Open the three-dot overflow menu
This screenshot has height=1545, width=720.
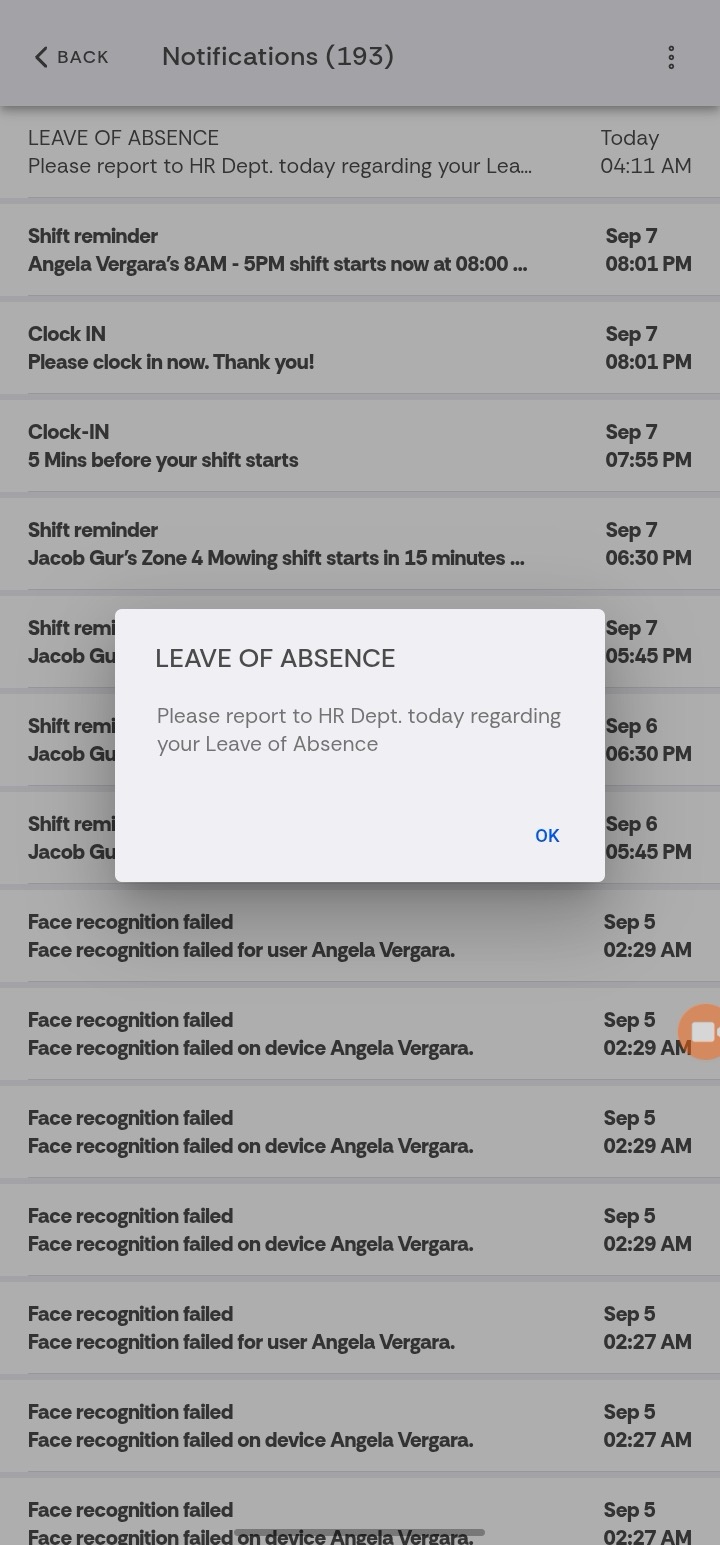[671, 57]
